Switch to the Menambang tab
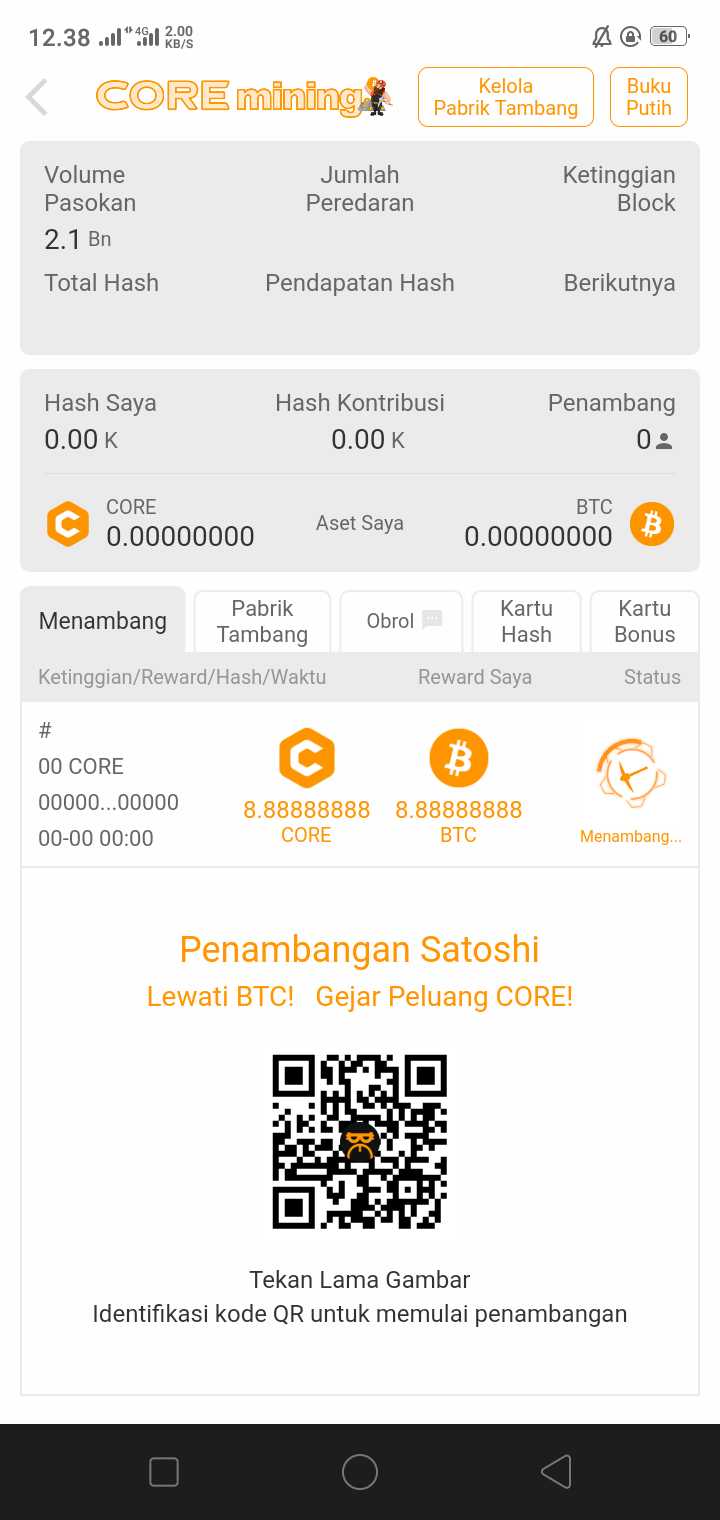This screenshot has height=1520, width=720. (x=103, y=621)
